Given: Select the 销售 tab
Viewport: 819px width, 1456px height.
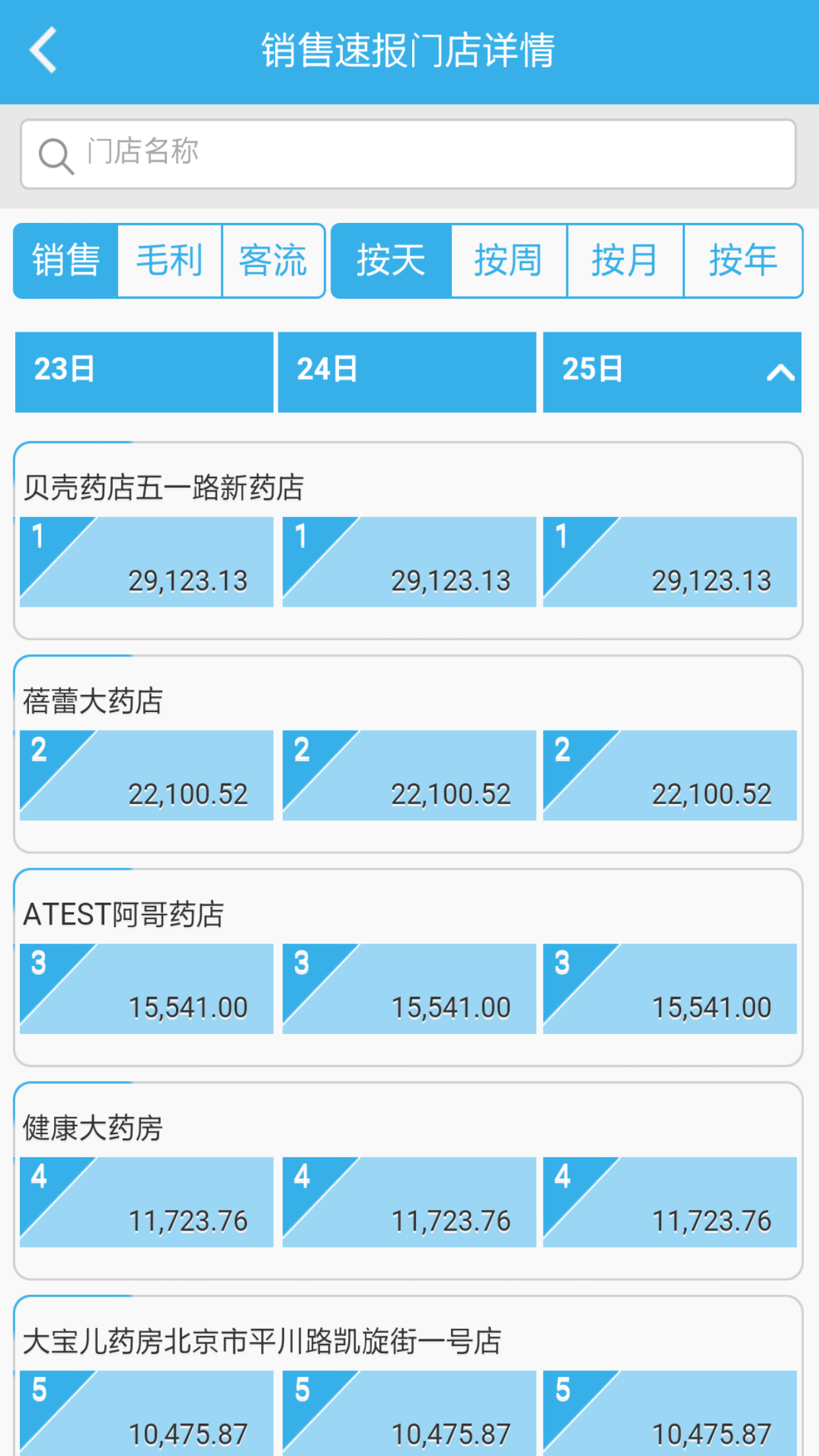Looking at the screenshot, I should (66, 260).
